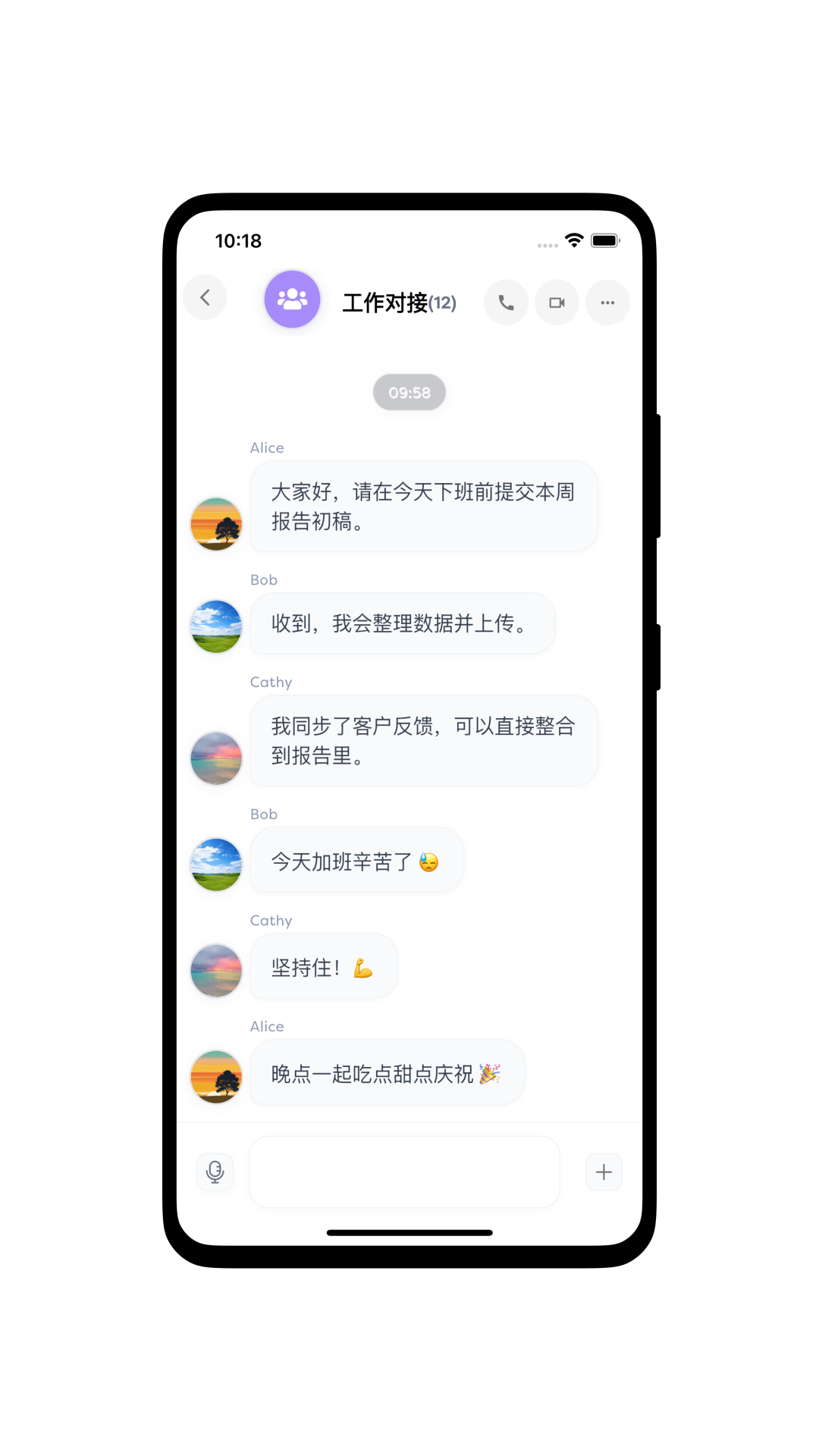
Task: Tap Alice's avatar beside the weekly report message
Action: (216, 524)
